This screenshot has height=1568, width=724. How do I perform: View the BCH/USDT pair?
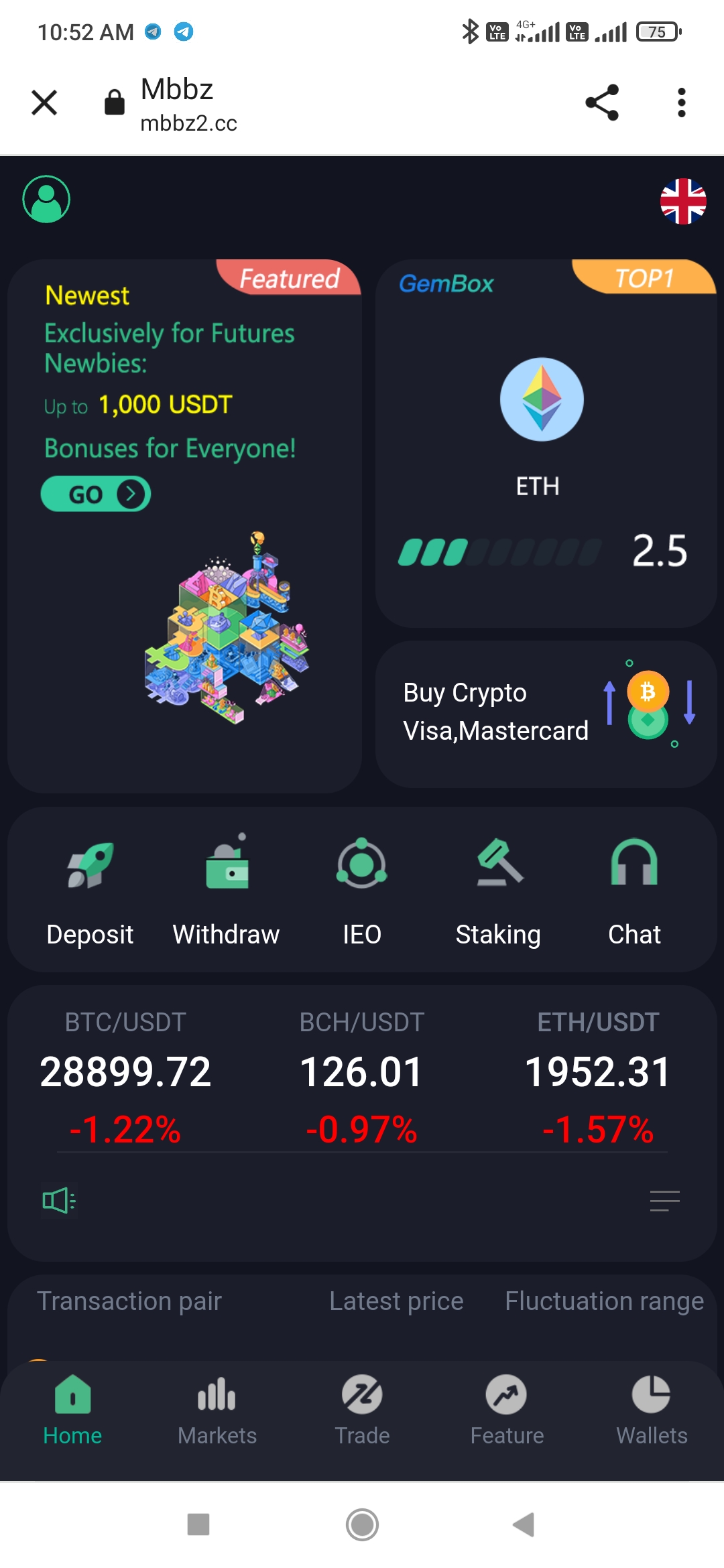(362, 1072)
